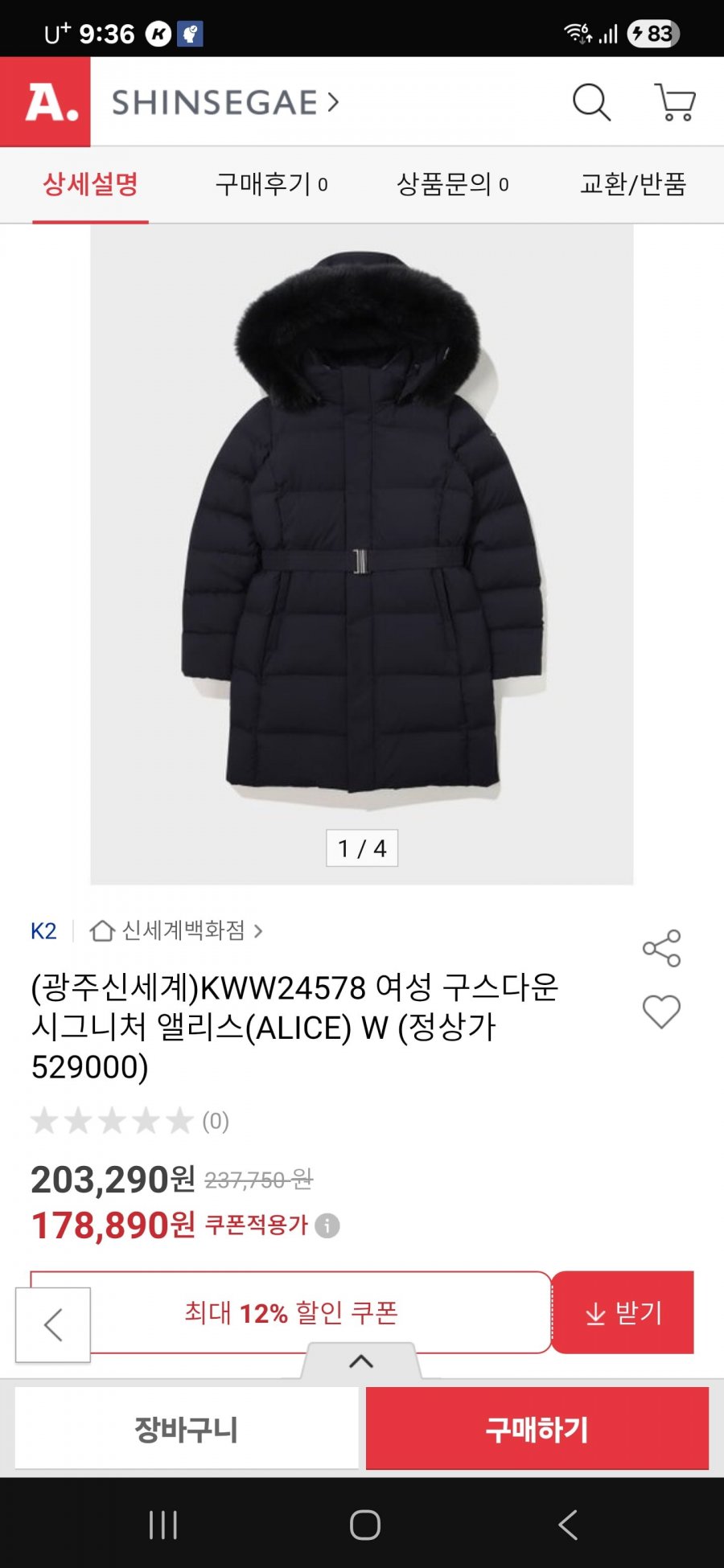Download coupon with 받기 button
The image size is (724, 1568).
623,1313
